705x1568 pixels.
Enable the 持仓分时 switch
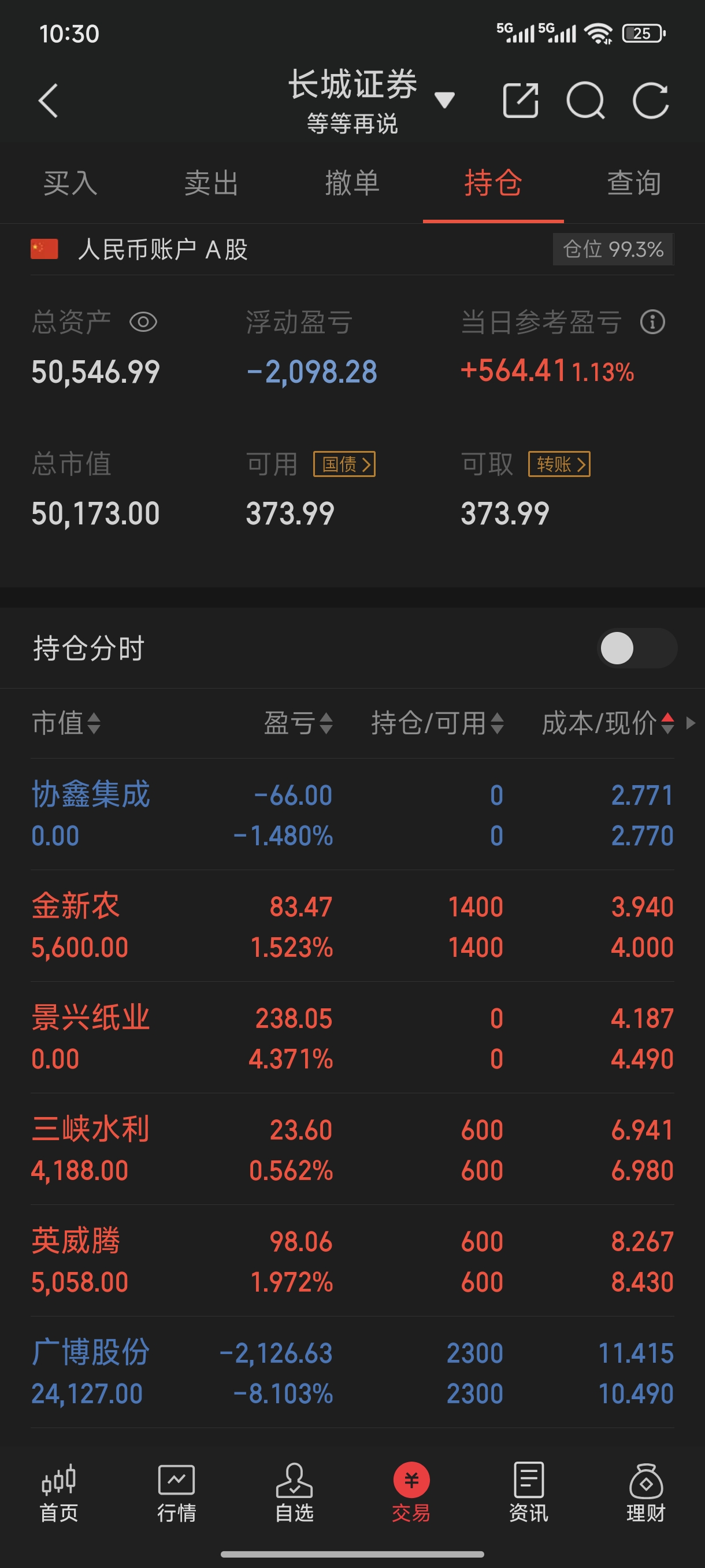pyautogui.click(x=637, y=648)
